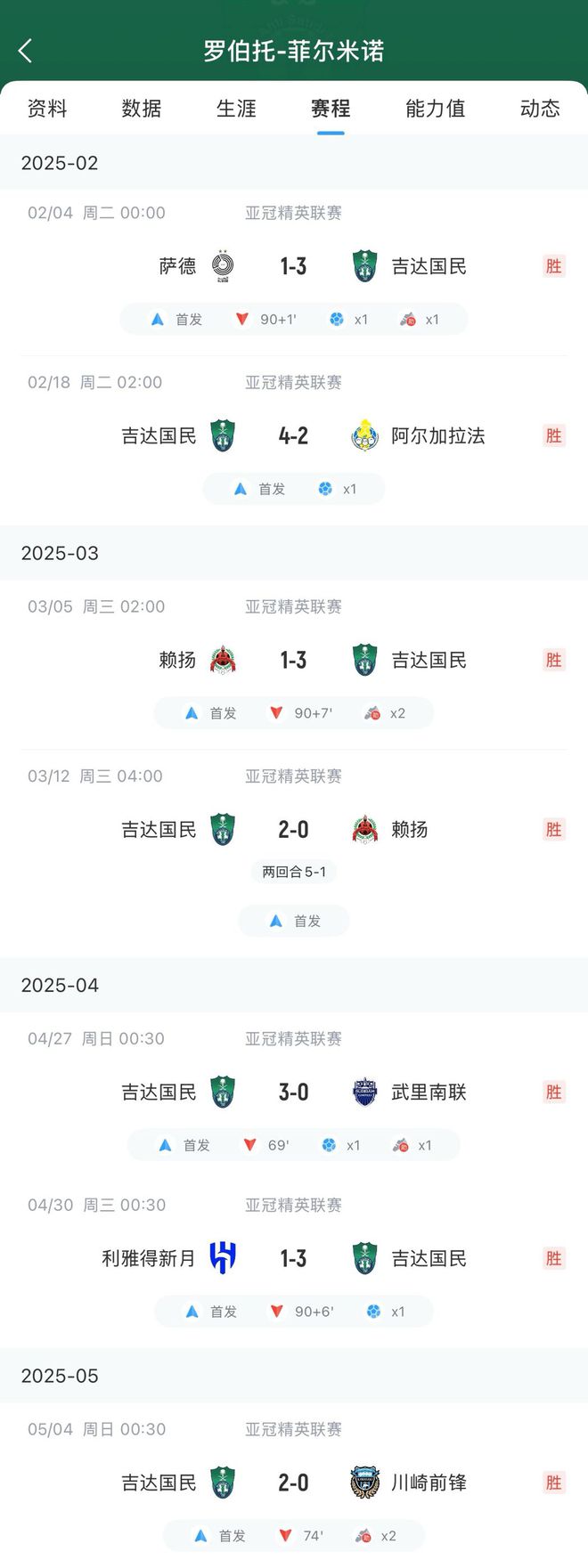Open the 03/12 吉达国民 2-0 赖扬 match
The width and height of the screenshot is (588, 1568).
click(x=293, y=829)
